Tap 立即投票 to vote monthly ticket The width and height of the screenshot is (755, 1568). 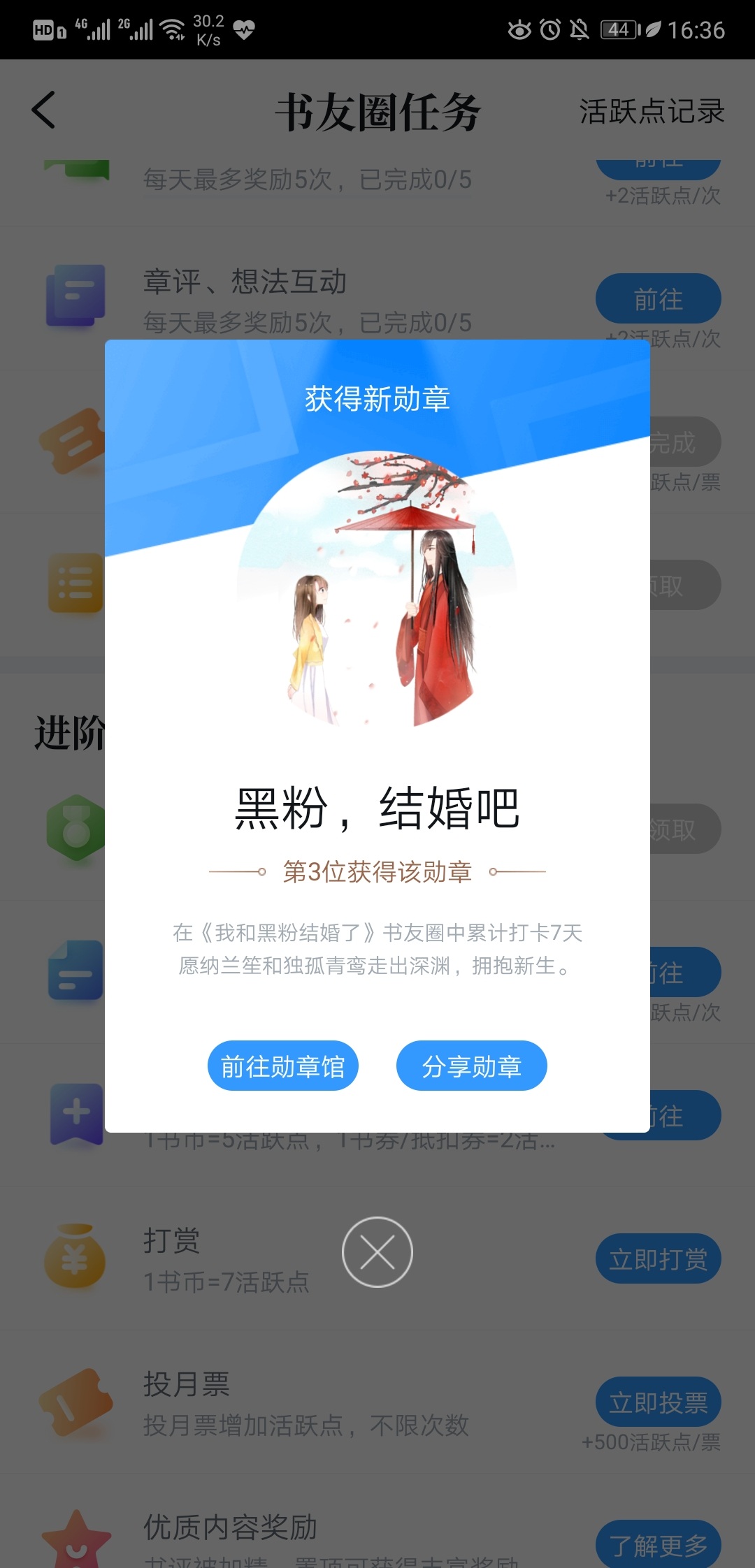tap(658, 1402)
